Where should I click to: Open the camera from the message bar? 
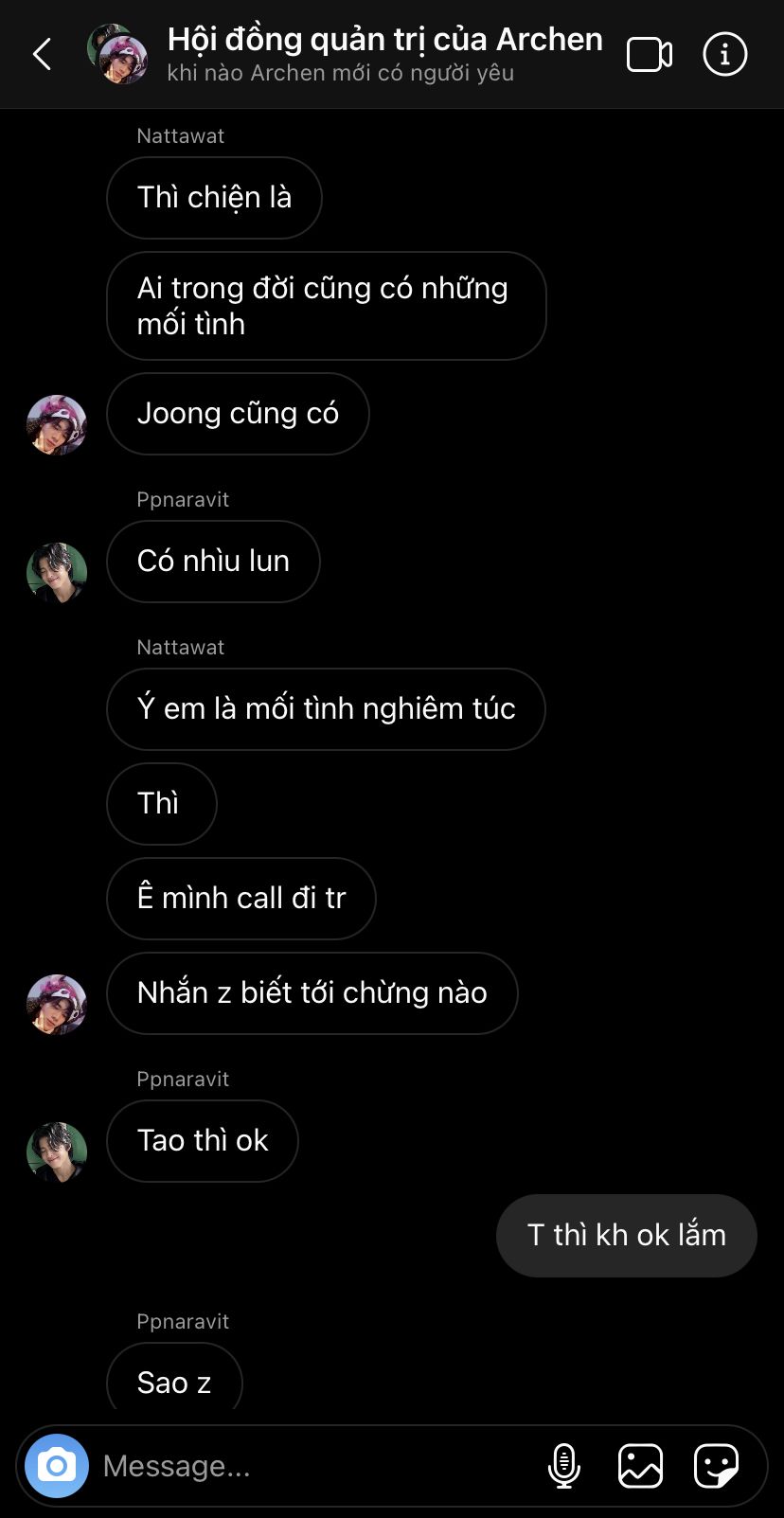click(57, 1466)
